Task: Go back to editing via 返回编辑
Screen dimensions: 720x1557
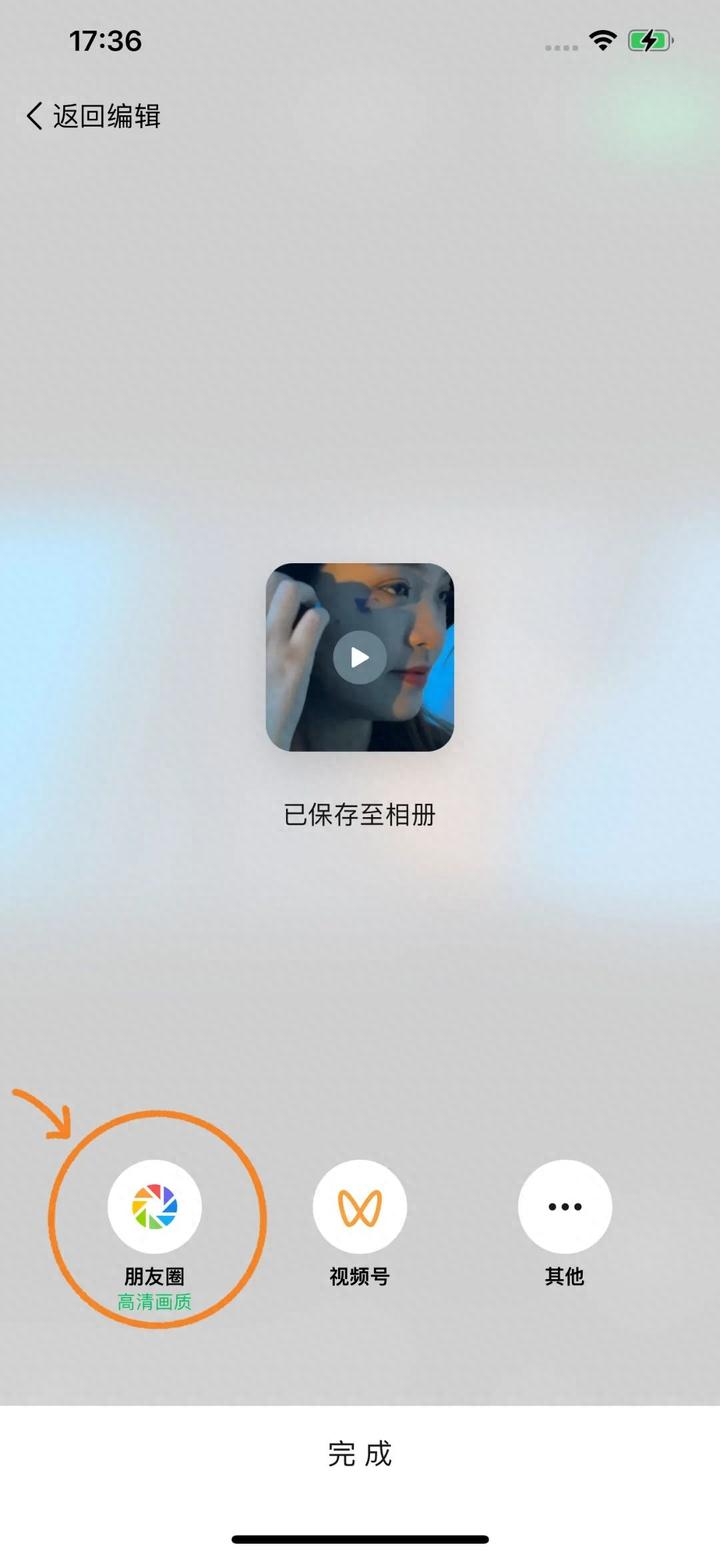Action: 93,116
